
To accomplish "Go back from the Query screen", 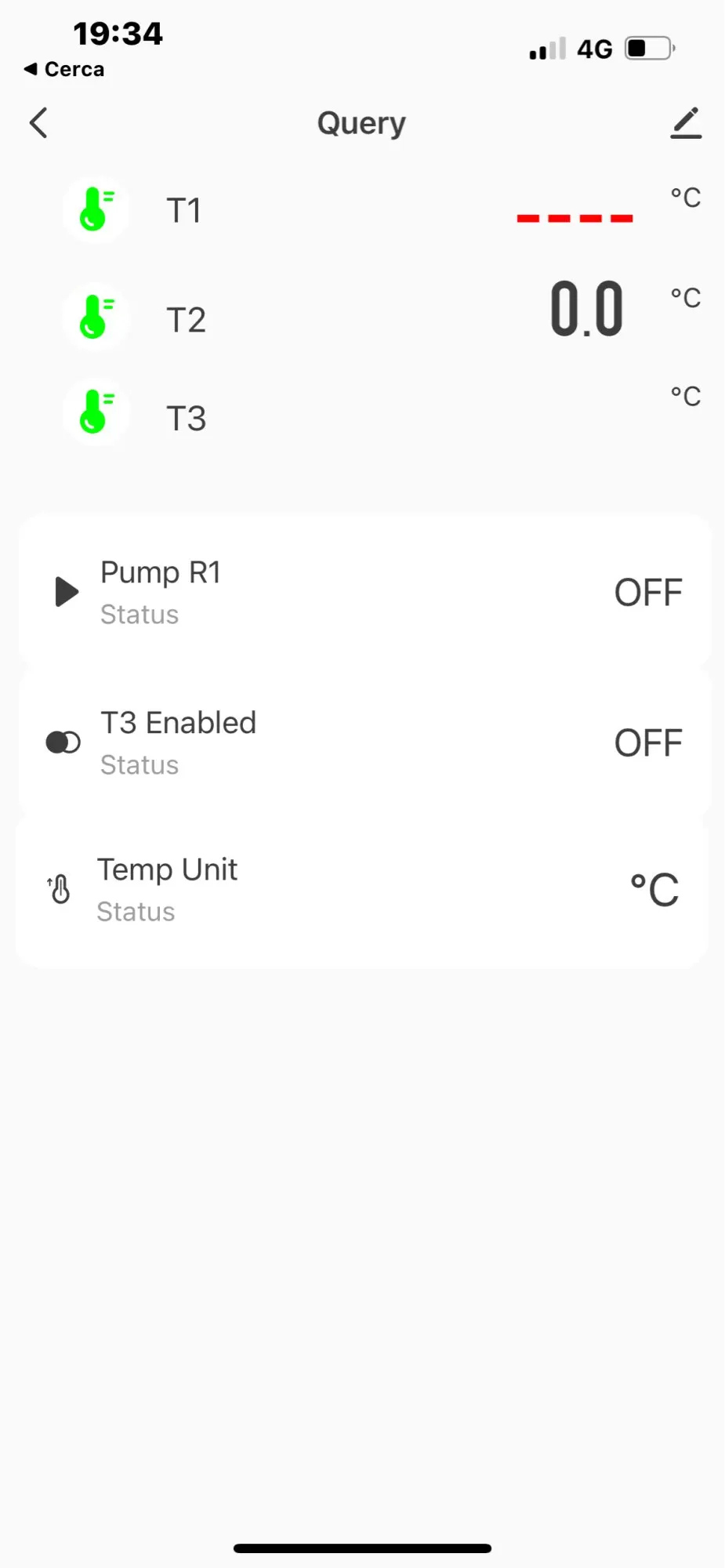I will click(38, 123).
